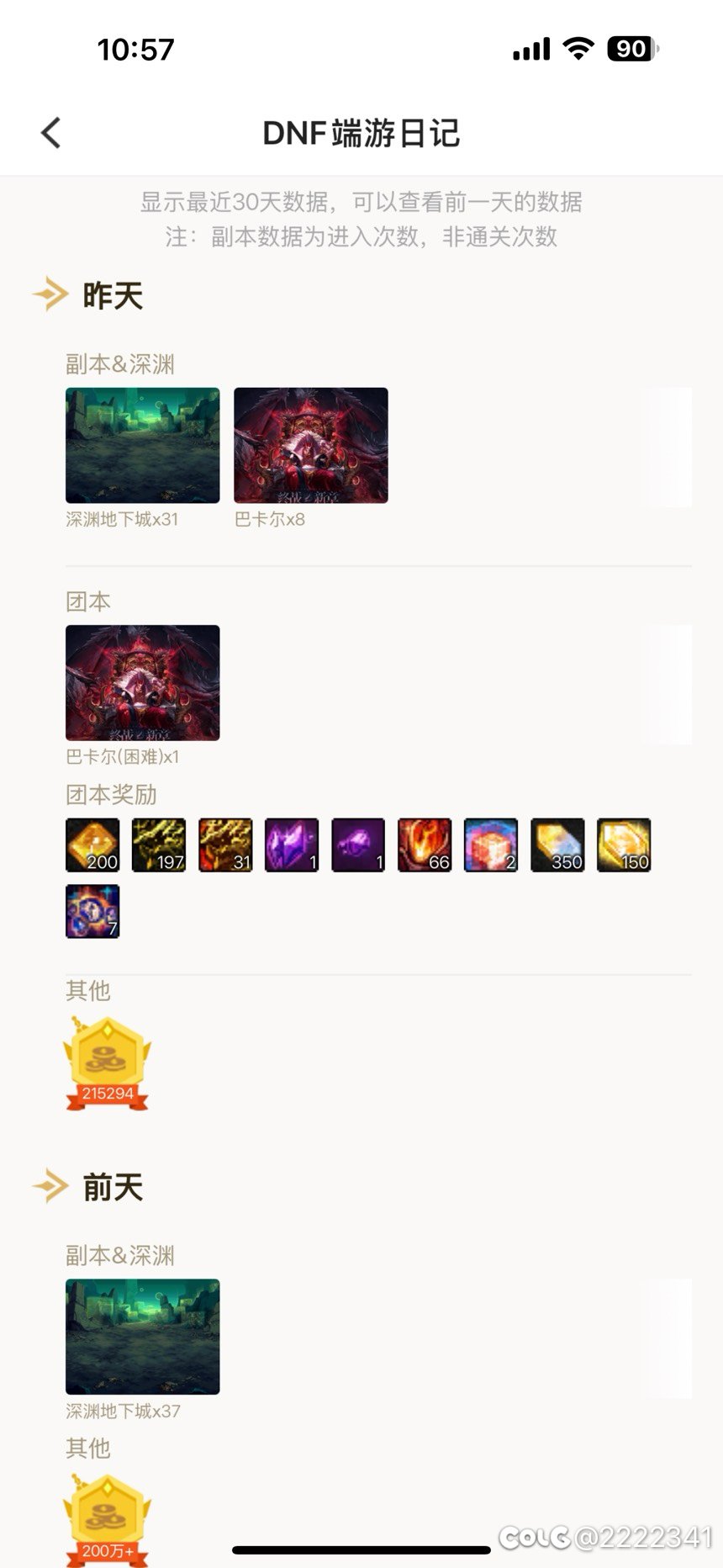Tap the raid reward item showing 350
Viewport: 723px width, 1568px height.
pyautogui.click(x=557, y=845)
